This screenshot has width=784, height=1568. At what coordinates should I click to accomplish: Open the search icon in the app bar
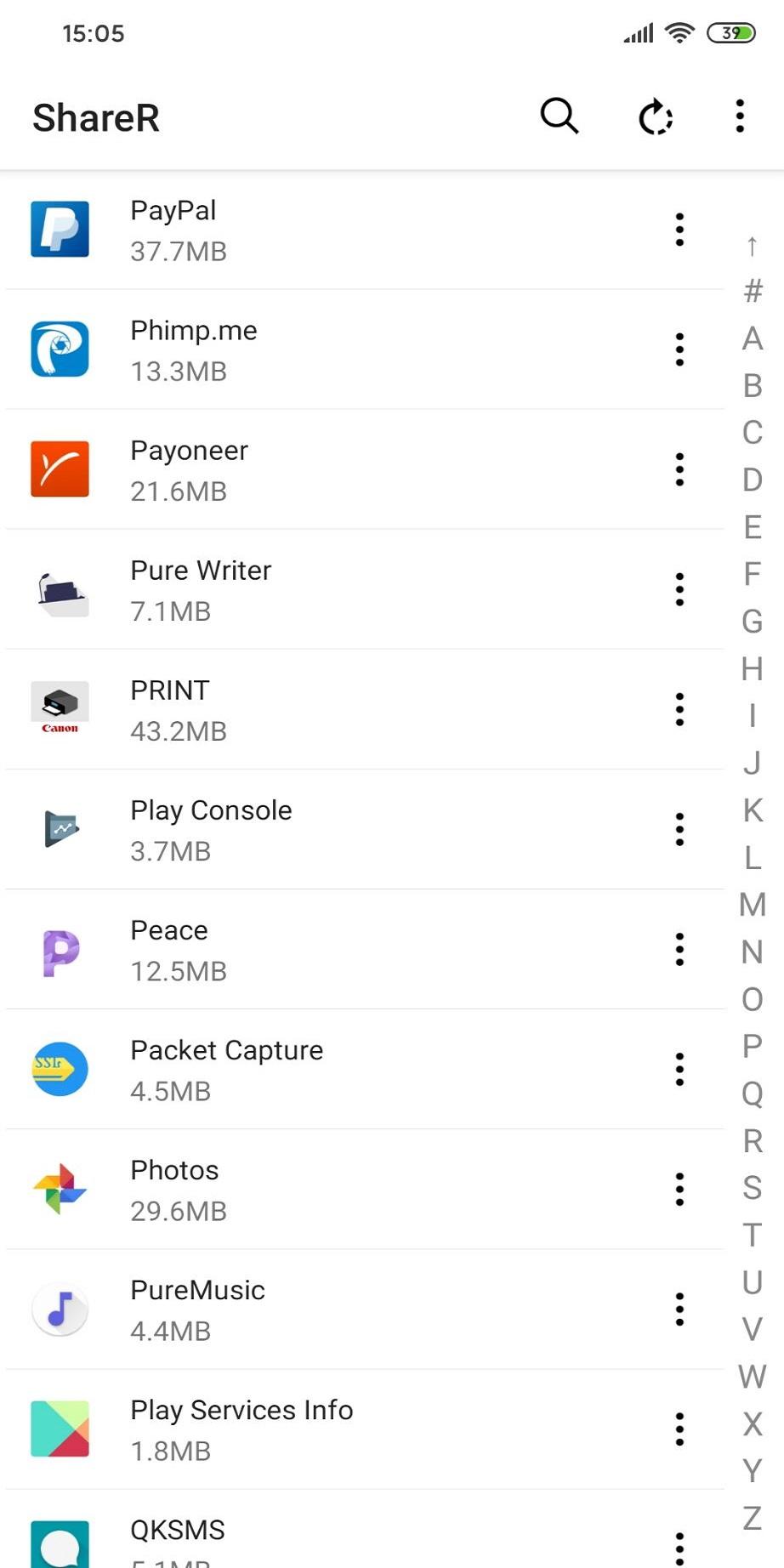(560, 116)
